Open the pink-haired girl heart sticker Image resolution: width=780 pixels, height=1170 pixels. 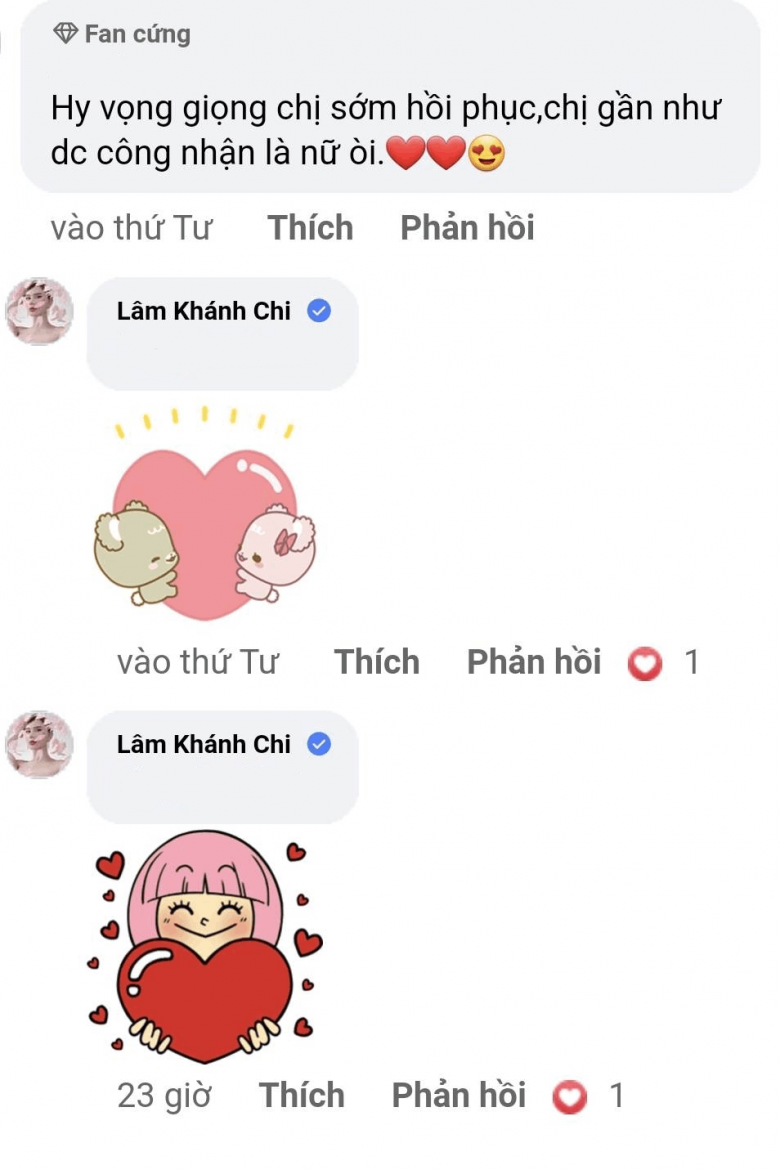(205, 945)
